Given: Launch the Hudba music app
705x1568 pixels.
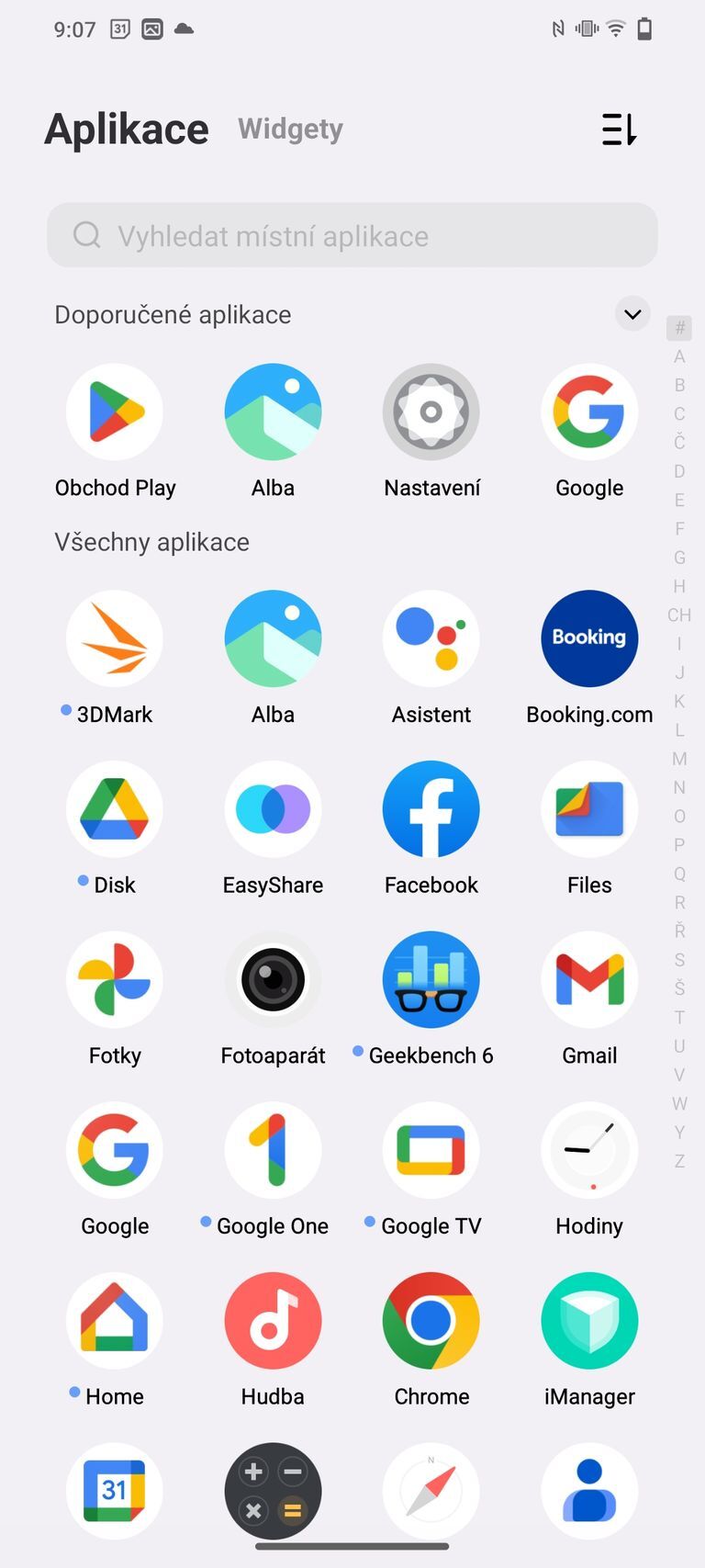Looking at the screenshot, I should [x=273, y=1321].
